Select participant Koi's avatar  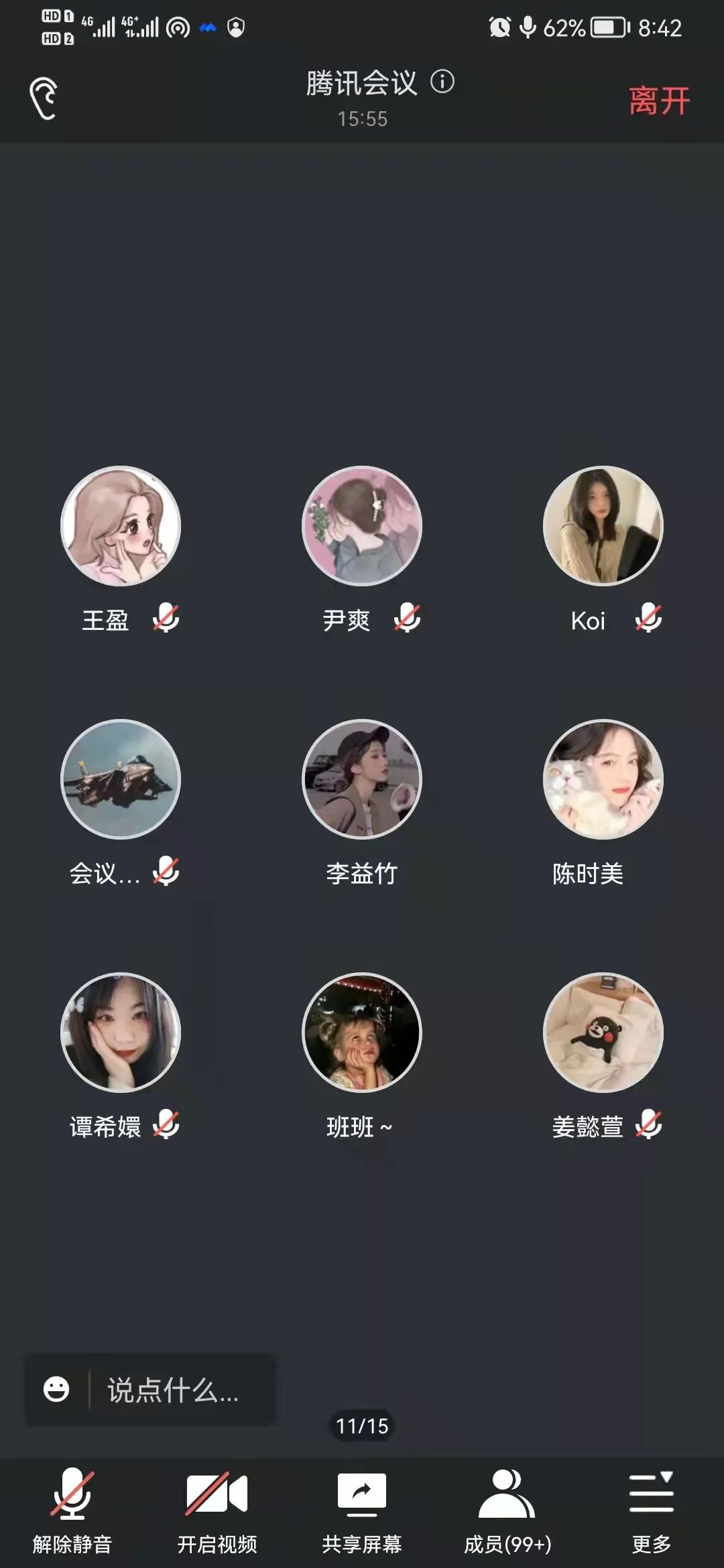pos(603,526)
